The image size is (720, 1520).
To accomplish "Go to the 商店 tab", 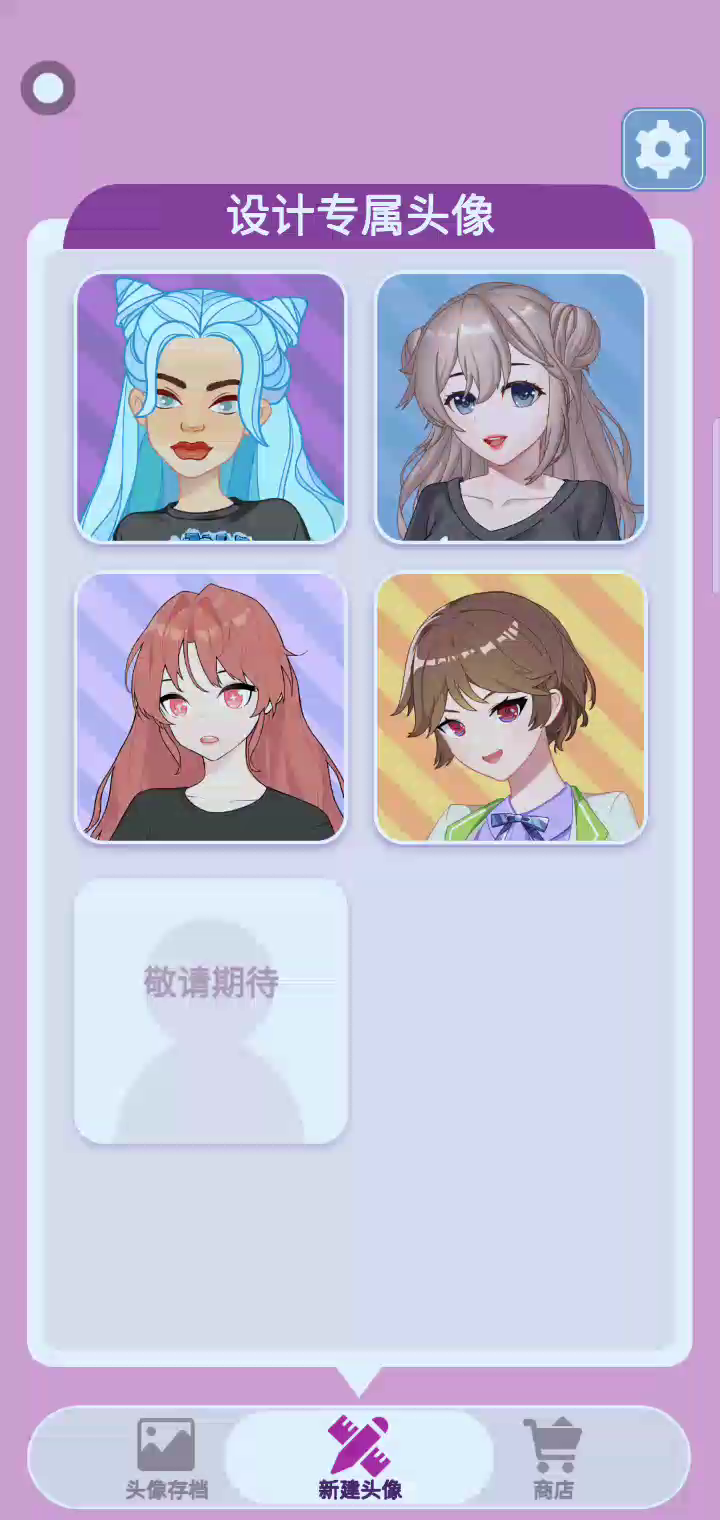I will pyautogui.click(x=553, y=1458).
